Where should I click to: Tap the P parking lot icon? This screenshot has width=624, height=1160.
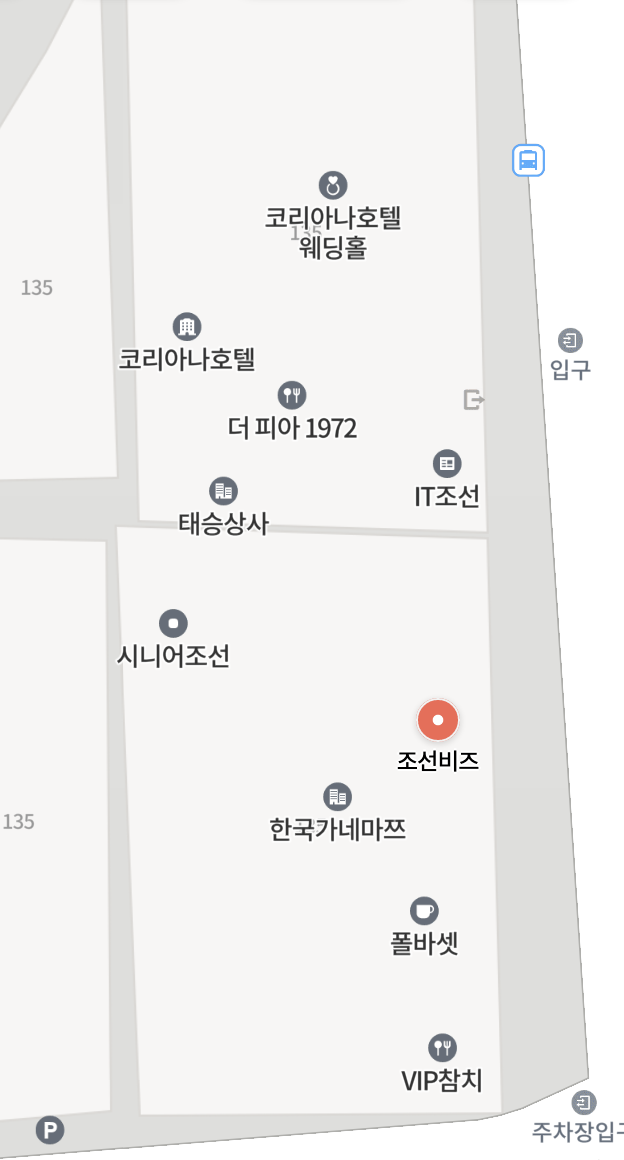tap(50, 1130)
